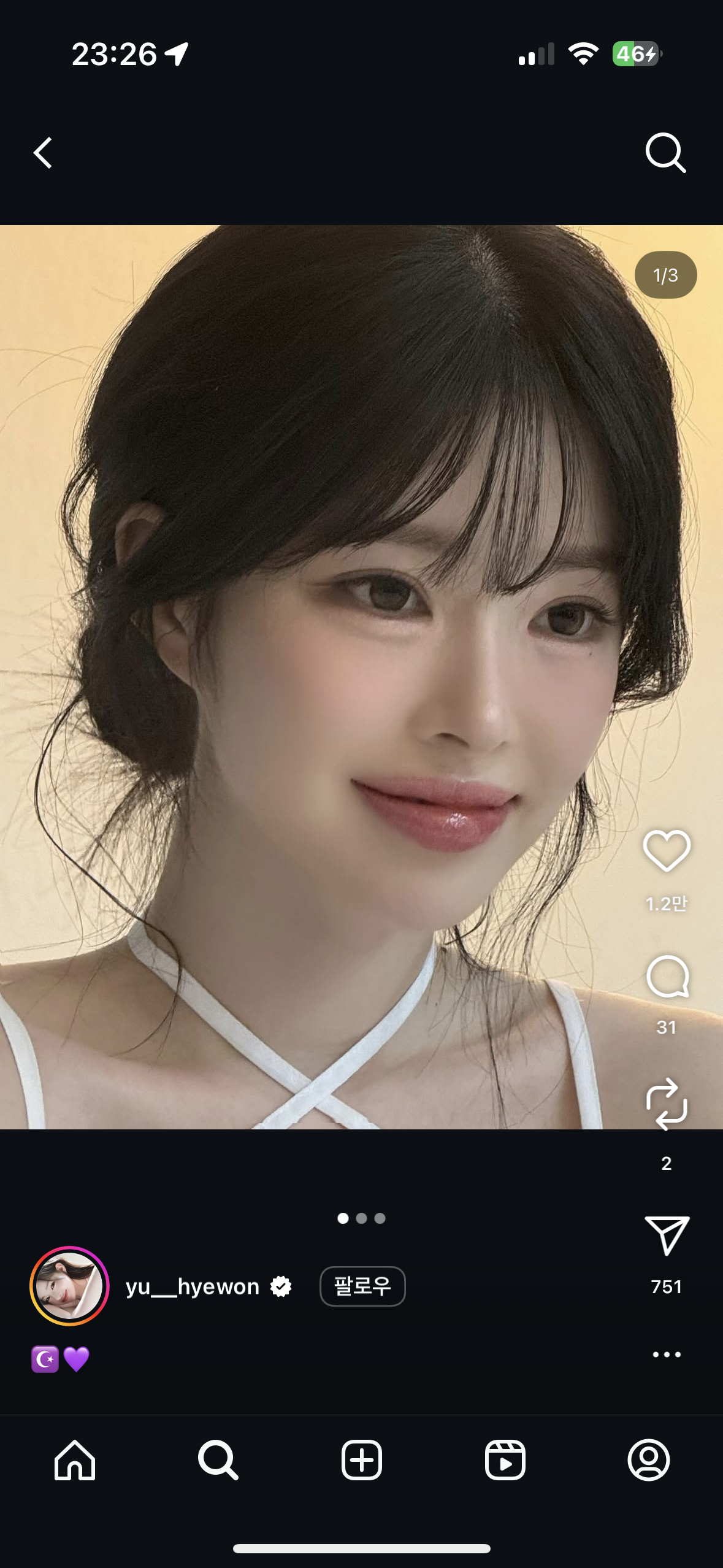
Task: Like this post with the heart icon
Action: (667, 851)
